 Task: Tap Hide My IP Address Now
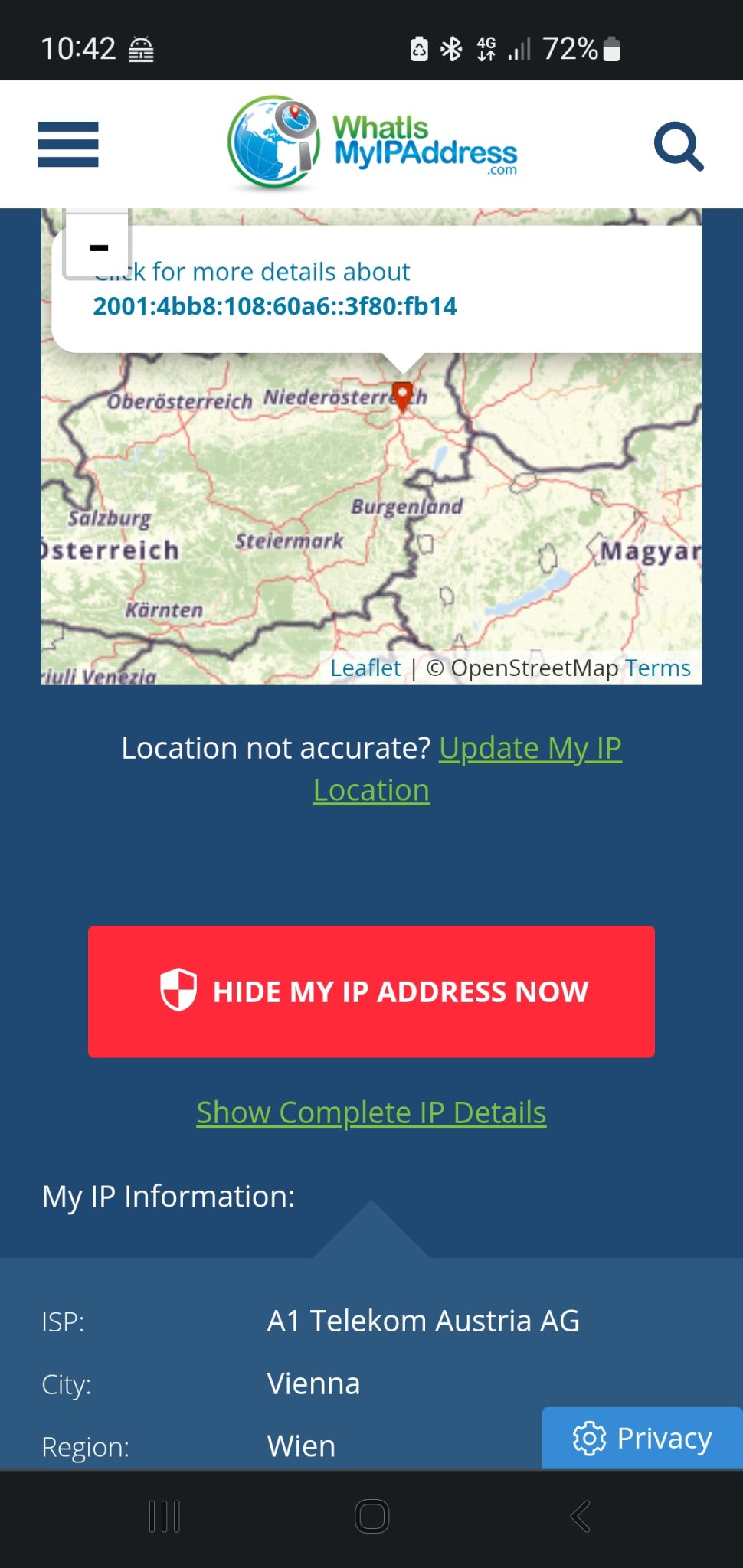[x=371, y=991]
